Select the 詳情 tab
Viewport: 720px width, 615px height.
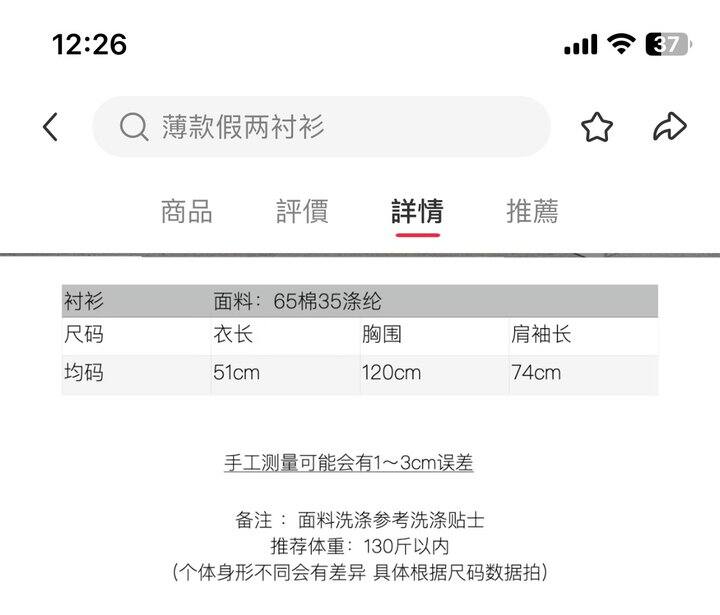(x=417, y=211)
